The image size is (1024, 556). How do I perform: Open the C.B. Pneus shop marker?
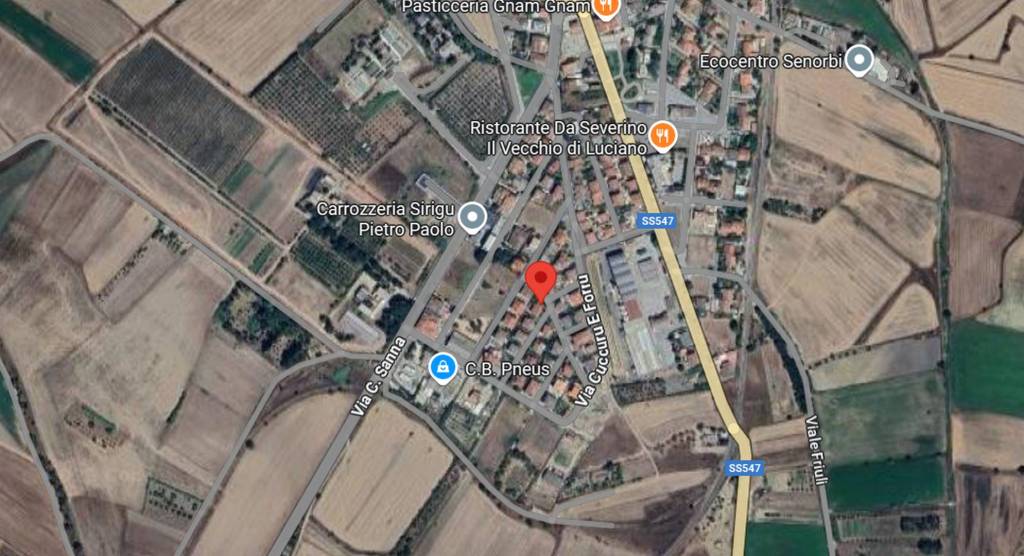pos(440,369)
